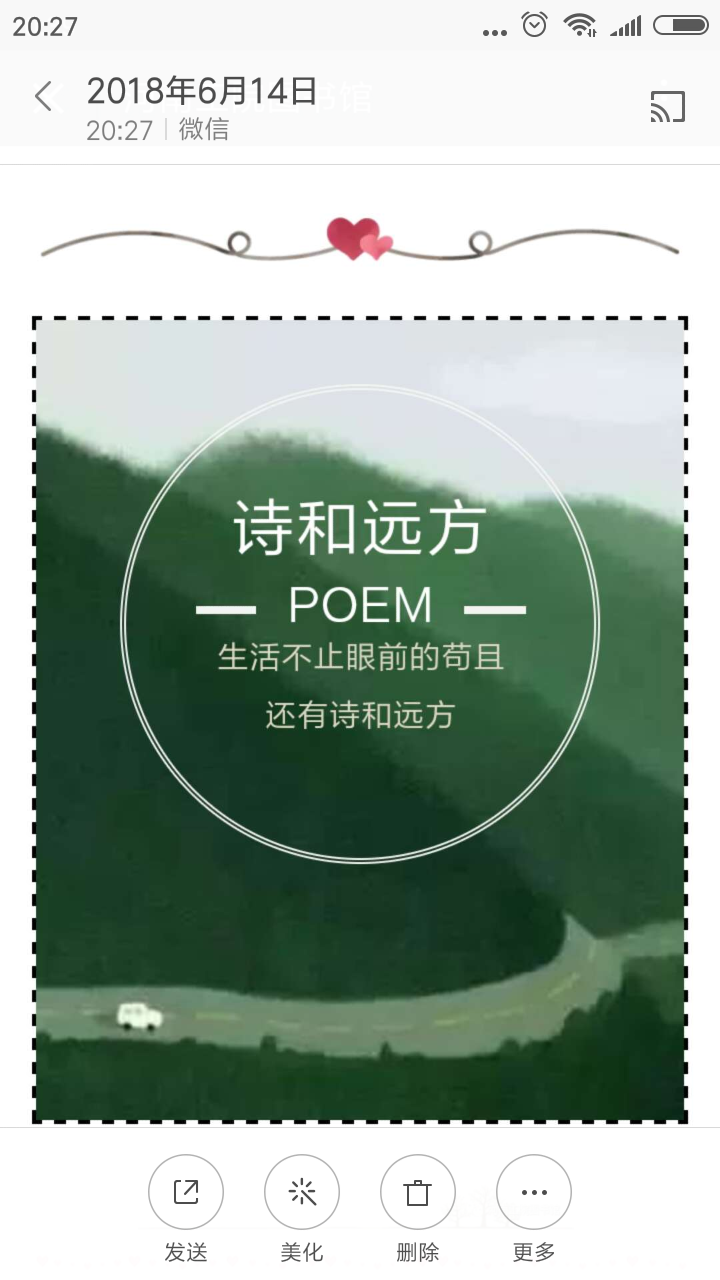Cast the photo to another screen
Screen dimensions: 720x1280
click(667, 106)
